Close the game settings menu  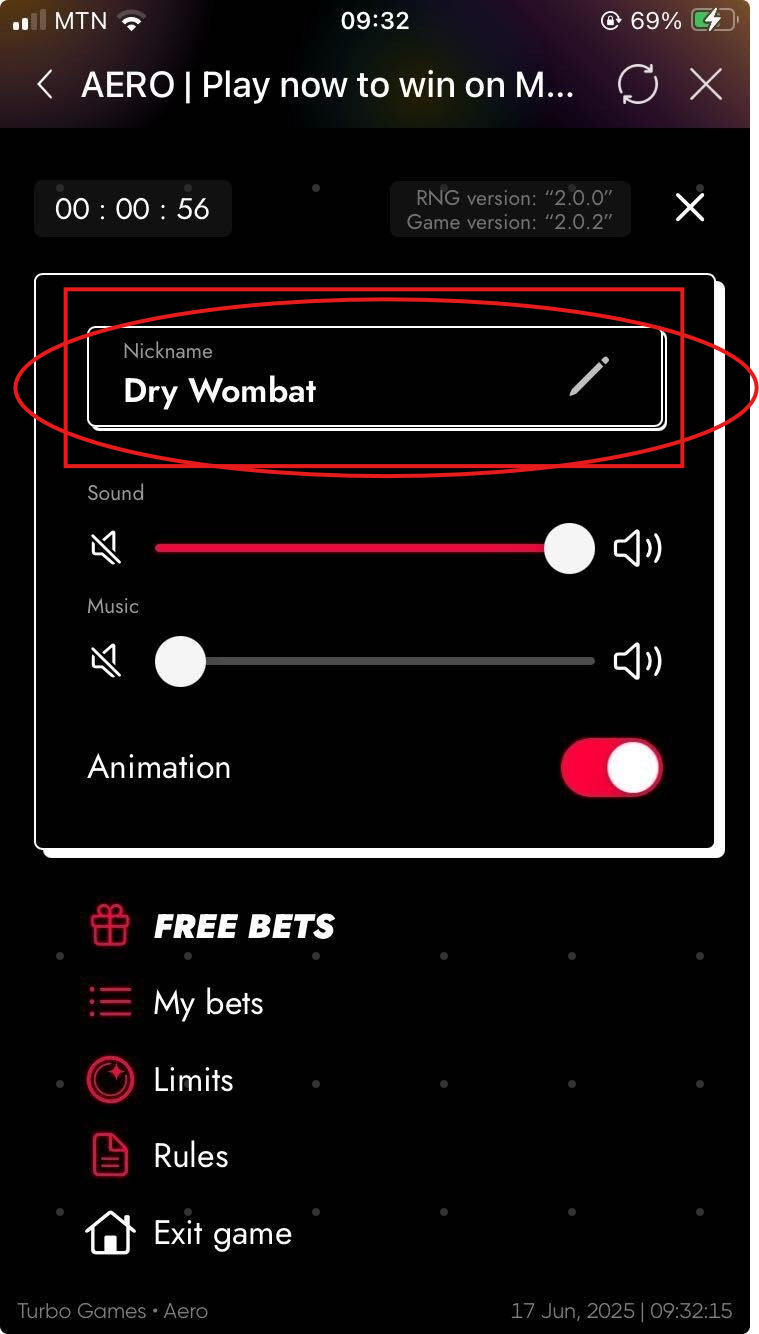(x=690, y=208)
